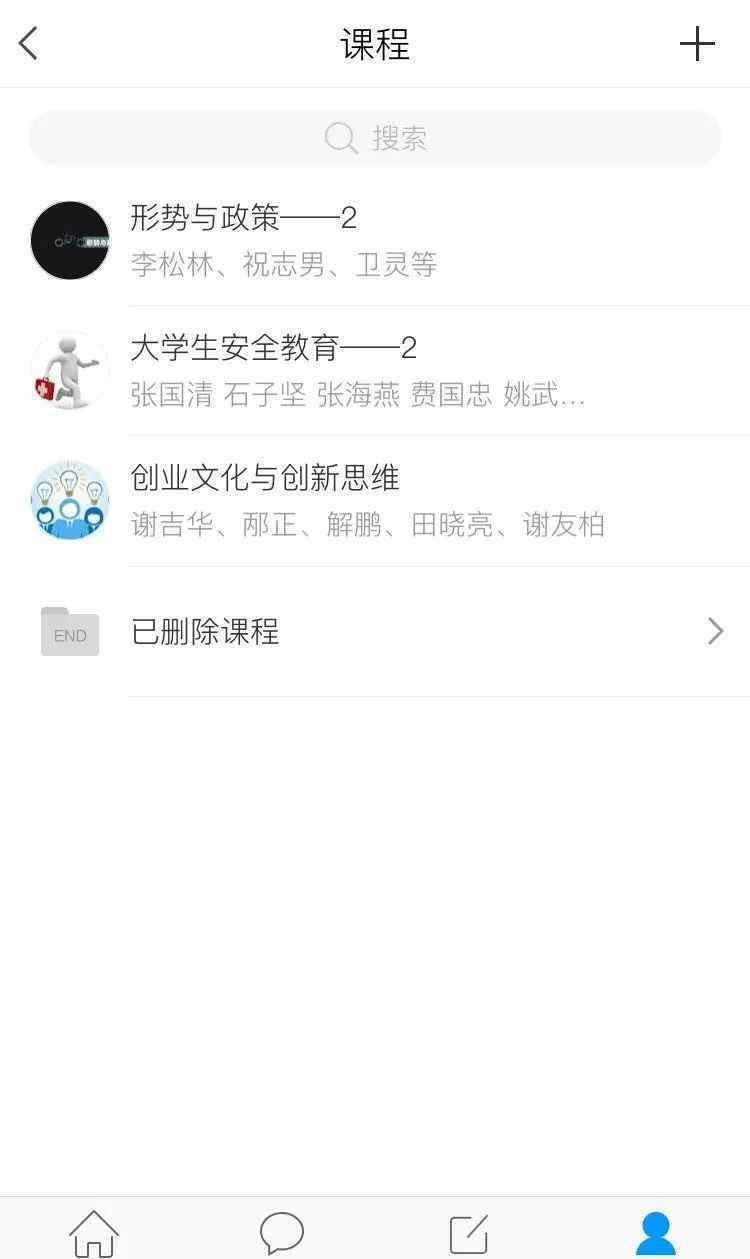This screenshot has height=1259, width=750.
Task: Open the course 大学生安全教育——2
Action: 375,371
